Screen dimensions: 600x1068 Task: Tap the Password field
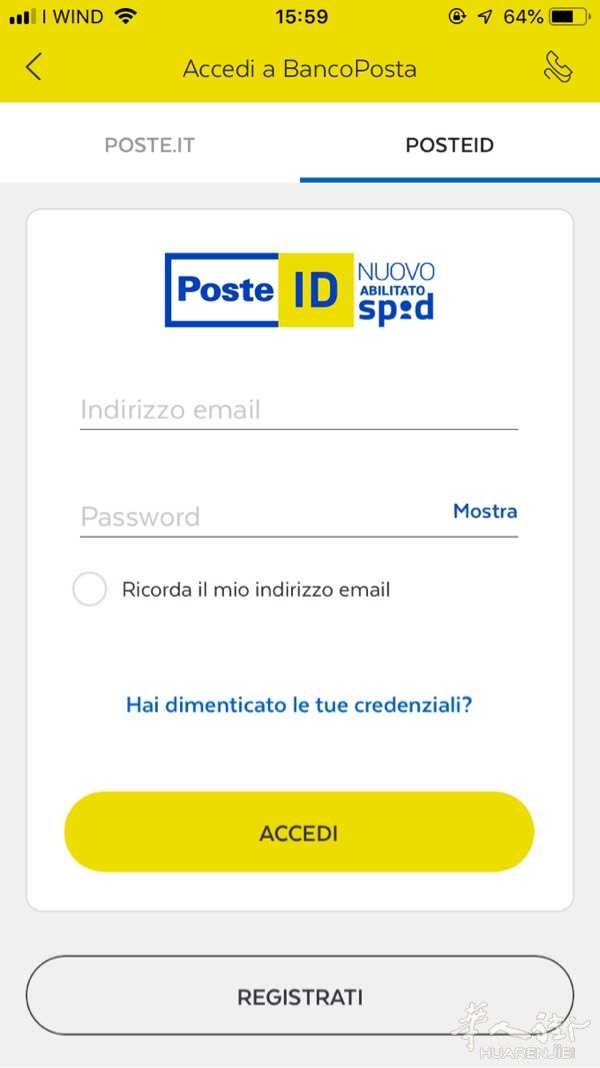point(260,517)
